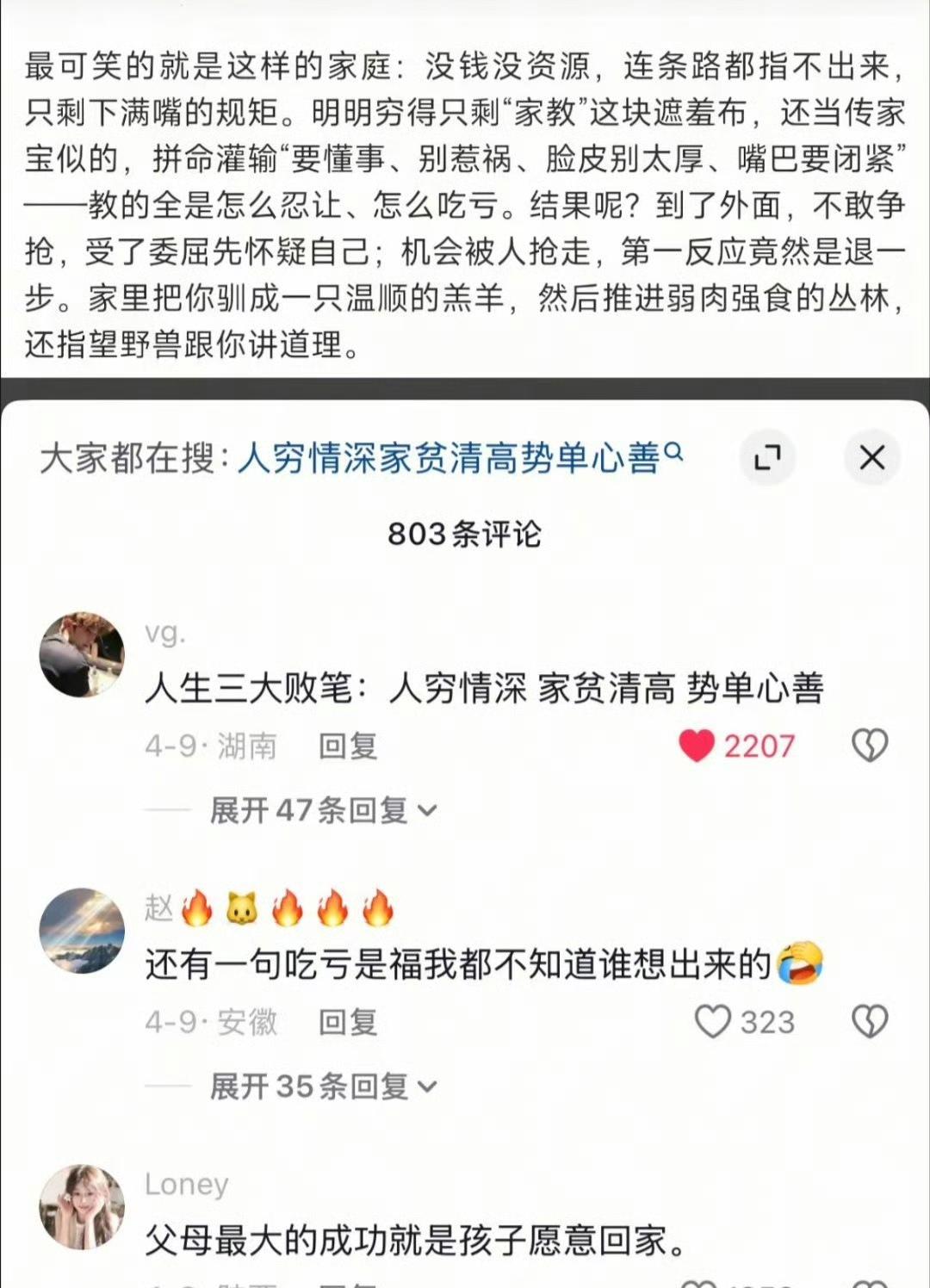The height and width of the screenshot is (1288, 930).
Task: Click the broken-heart dislike icon on 赵's comment
Action: click(x=870, y=1020)
